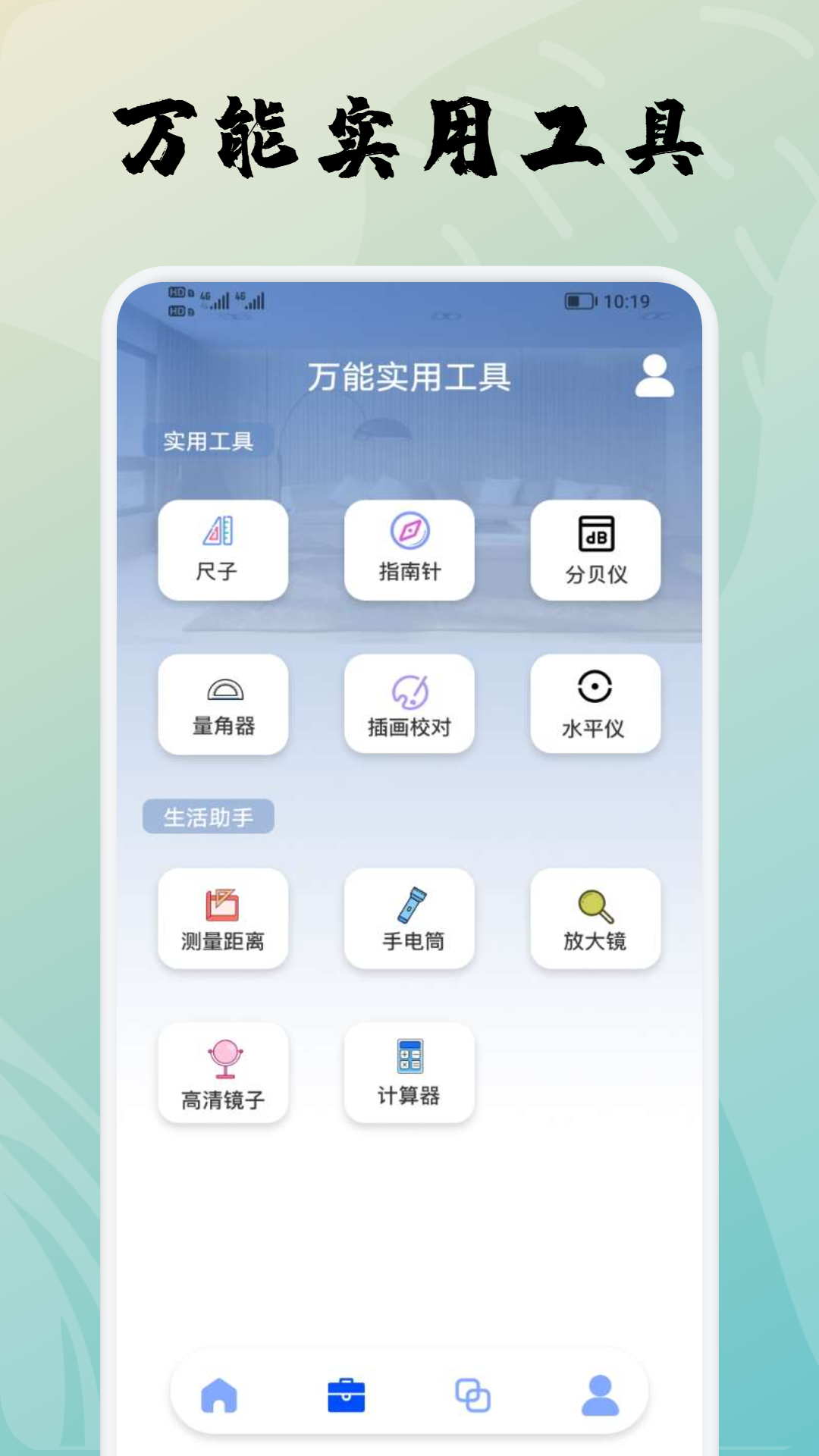Launch the 计算器 calculator
819x1456 pixels.
click(409, 1073)
